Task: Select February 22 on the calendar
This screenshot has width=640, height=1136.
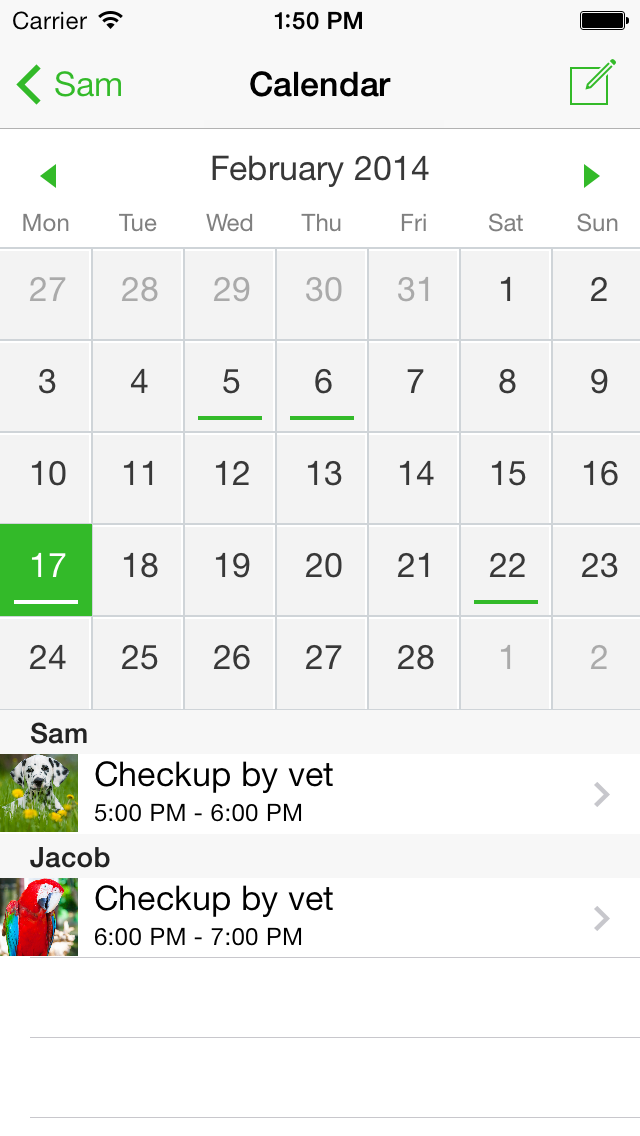Action: pyautogui.click(x=506, y=570)
